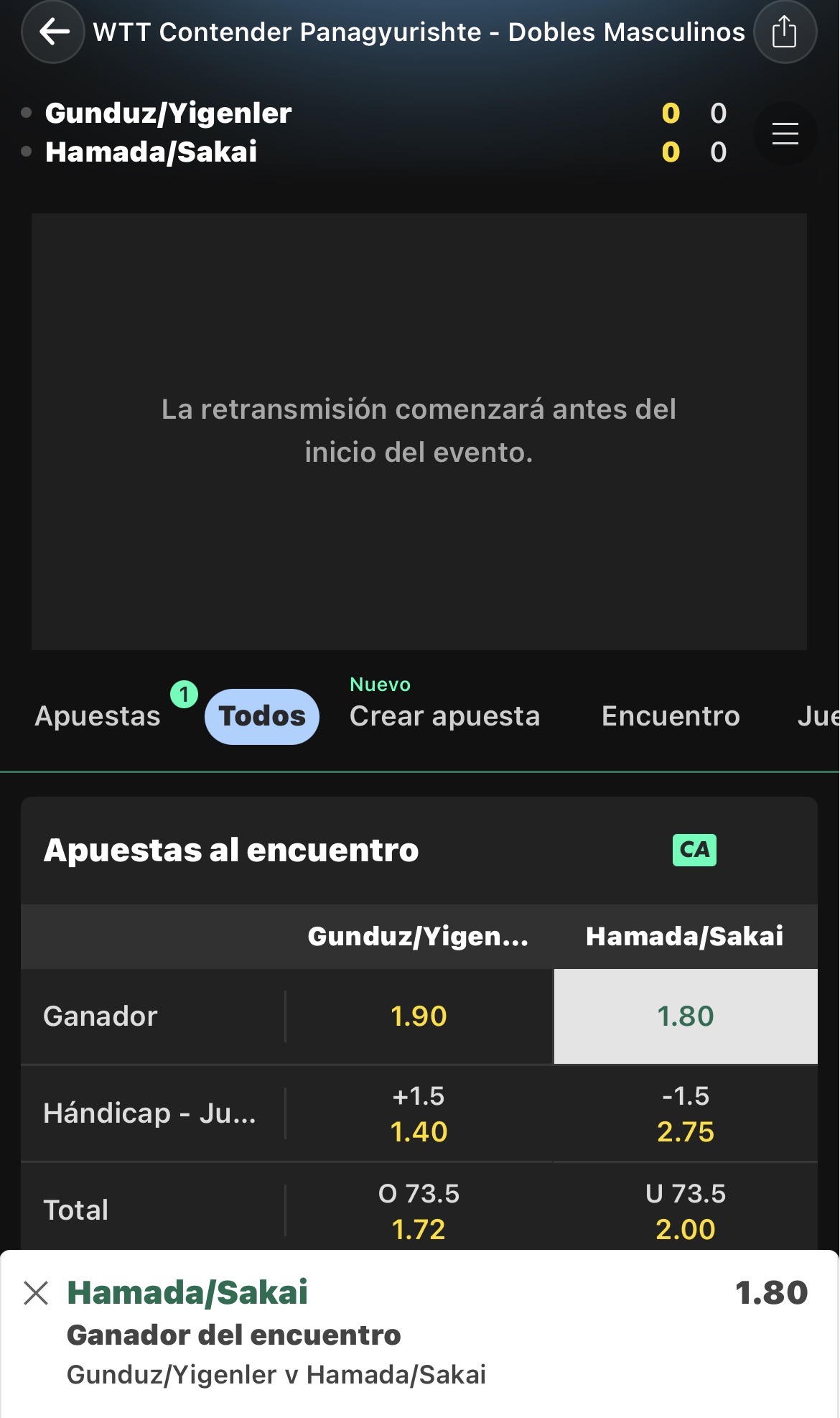
Task: Bet on over 73.5 at 1.72
Action: [x=419, y=1211]
